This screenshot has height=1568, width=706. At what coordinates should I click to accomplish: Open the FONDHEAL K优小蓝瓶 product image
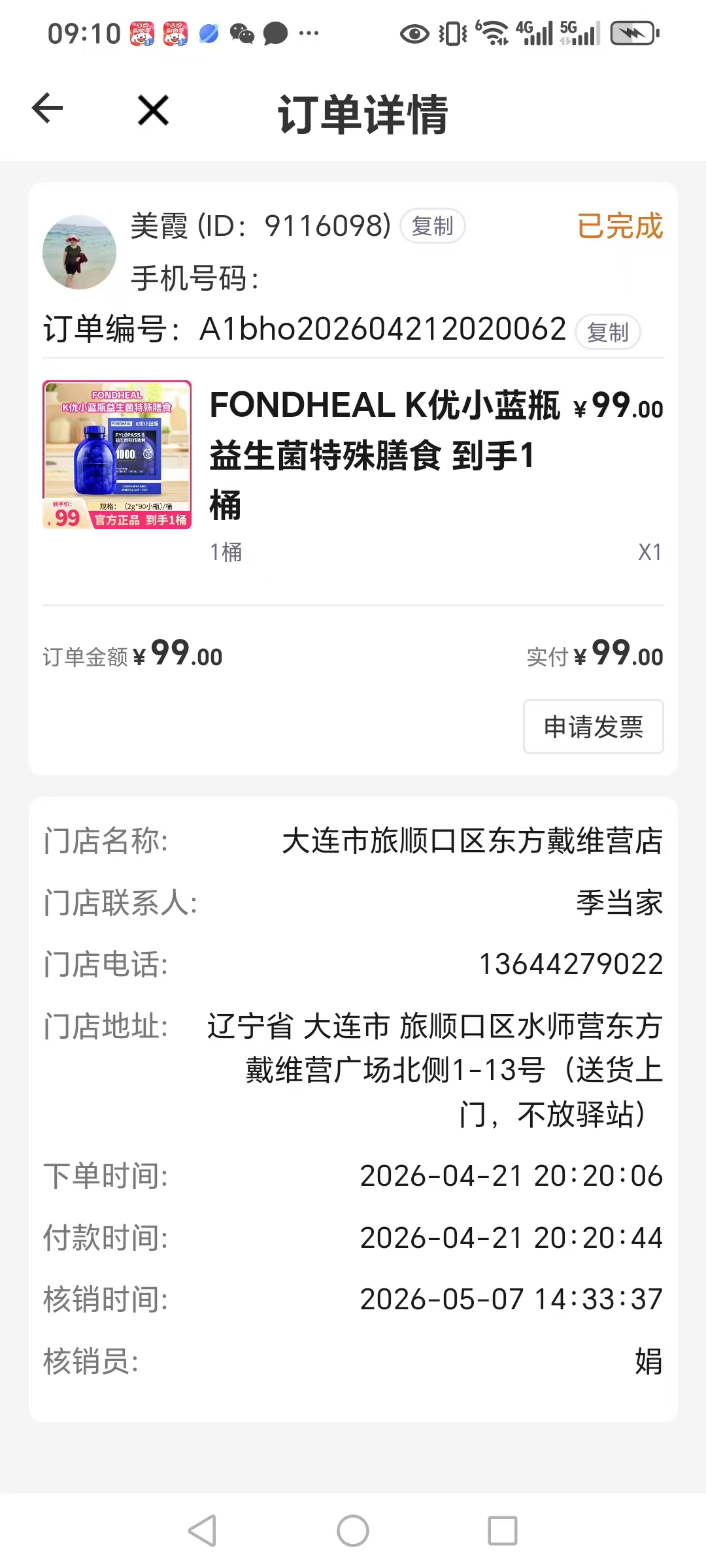[117, 455]
